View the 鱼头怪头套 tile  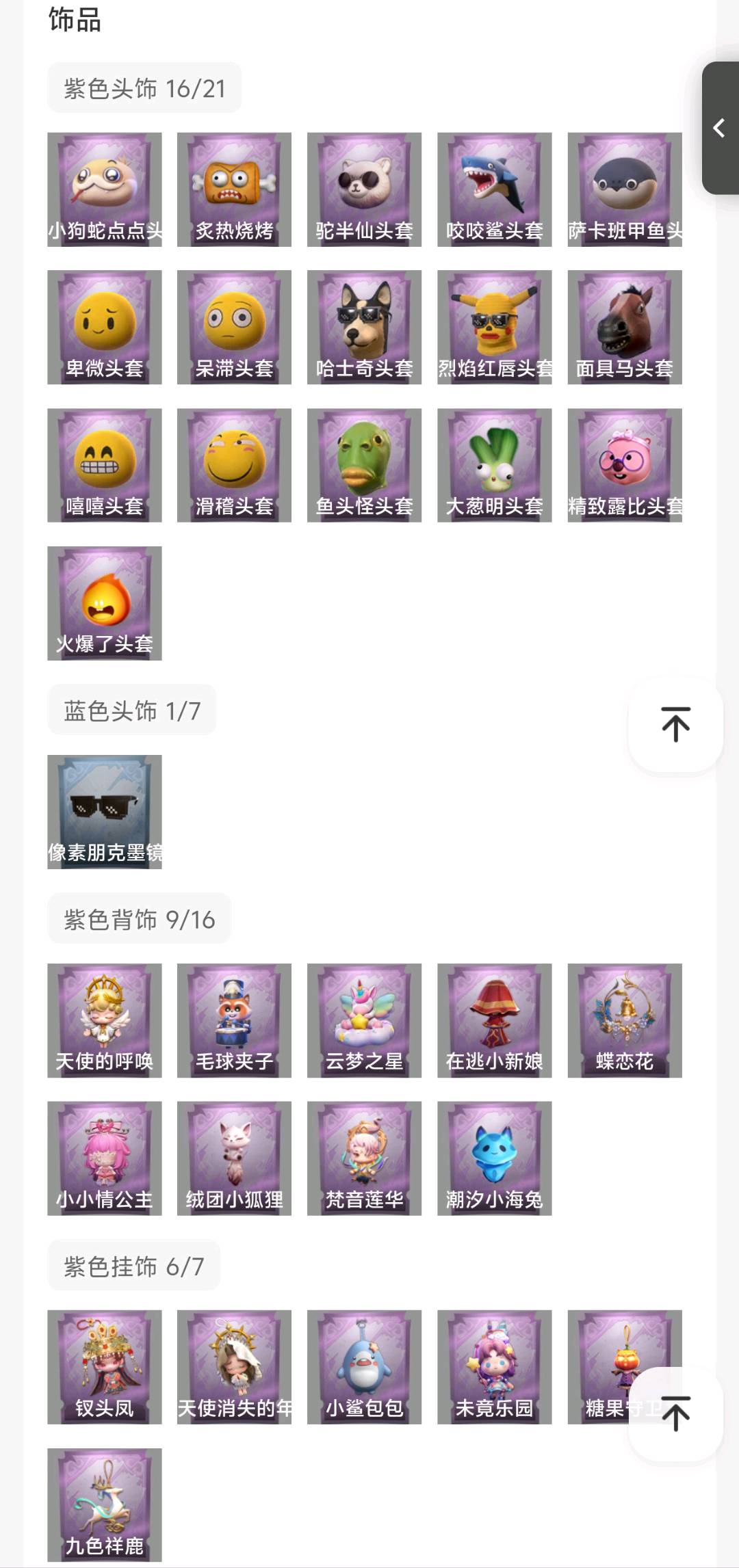point(364,465)
